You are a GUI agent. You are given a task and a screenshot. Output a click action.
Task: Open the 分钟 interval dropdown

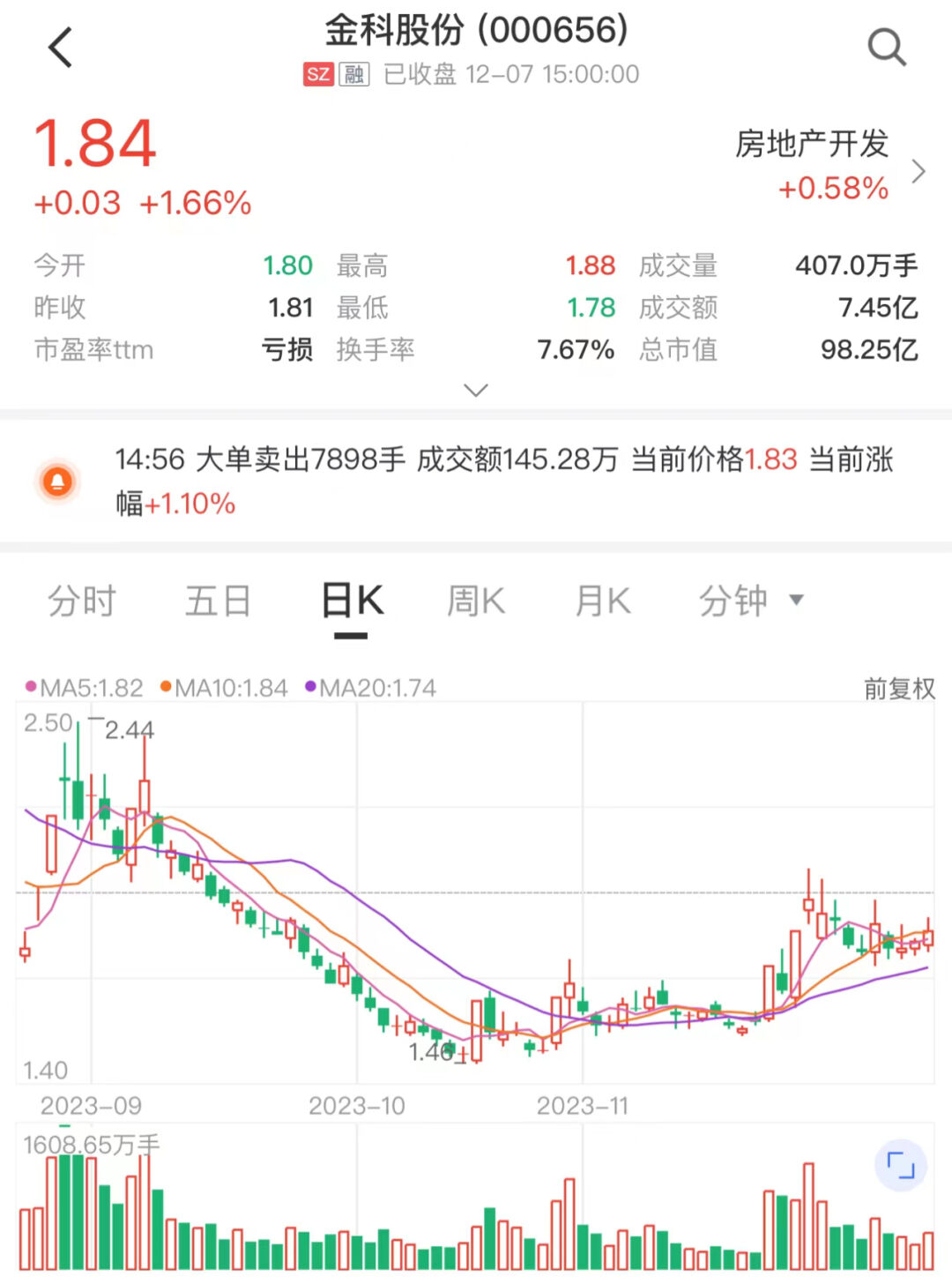(x=749, y=601)
